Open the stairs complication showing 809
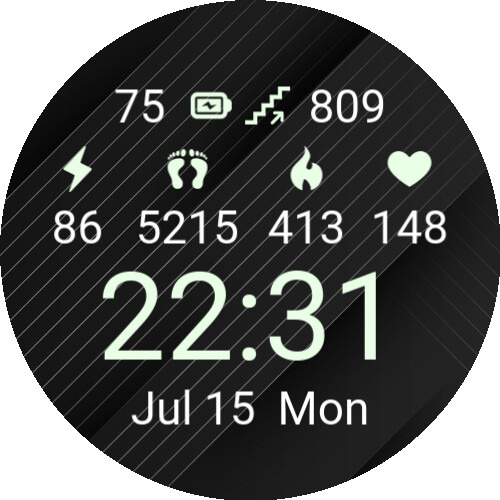This screenshot has width=500, height=500. click(314, 106)
